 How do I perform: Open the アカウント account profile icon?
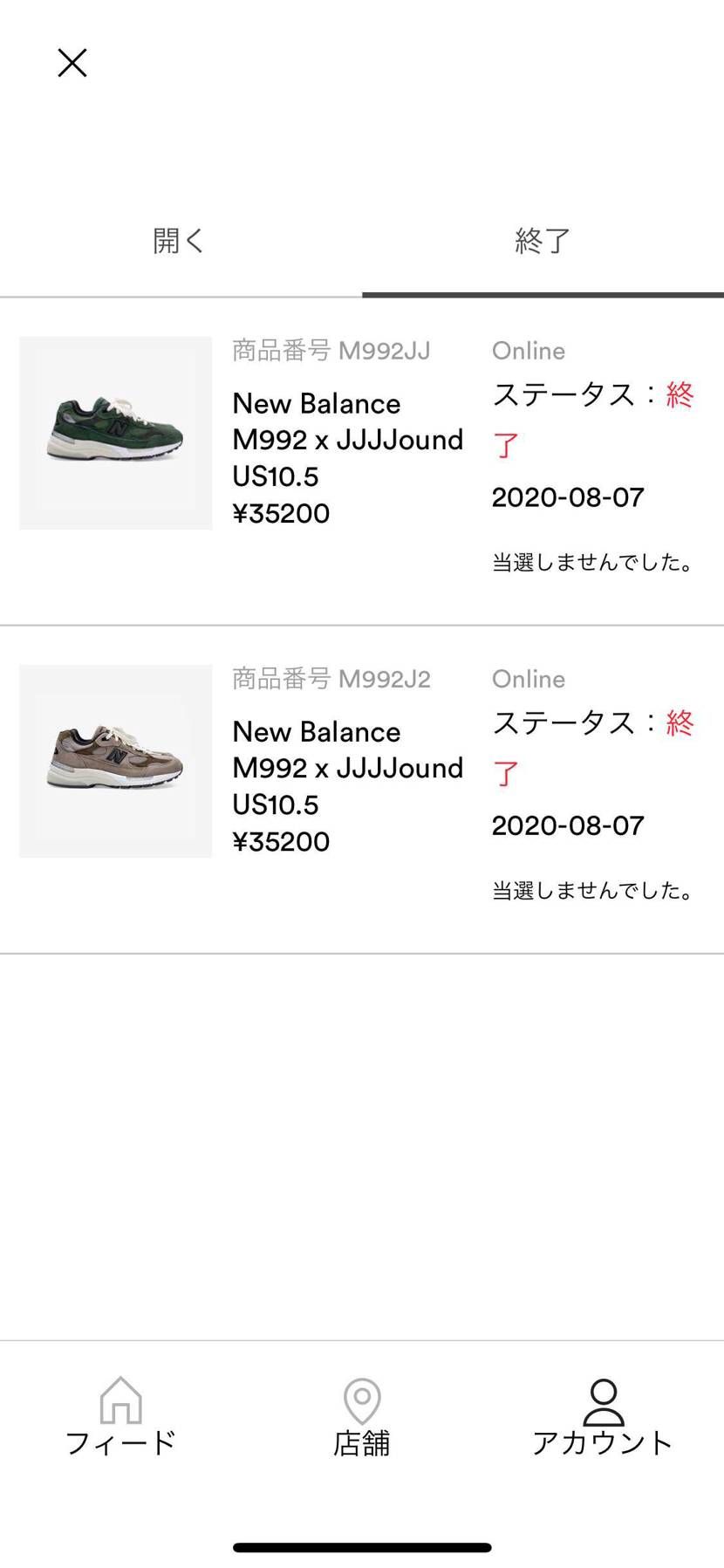pos(602,1396)
